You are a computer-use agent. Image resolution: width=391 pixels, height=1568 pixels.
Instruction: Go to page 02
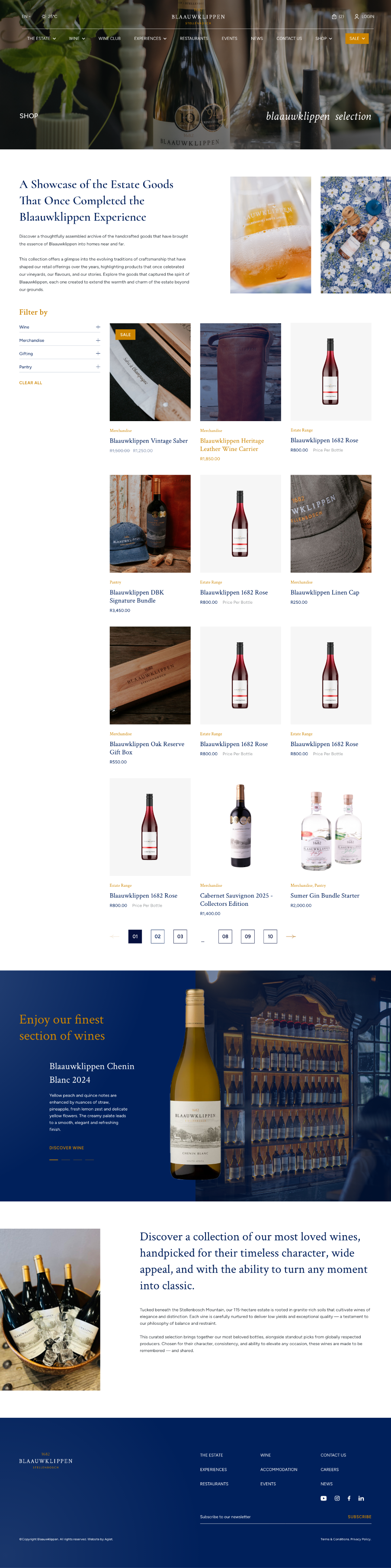[x=157, y=936]
